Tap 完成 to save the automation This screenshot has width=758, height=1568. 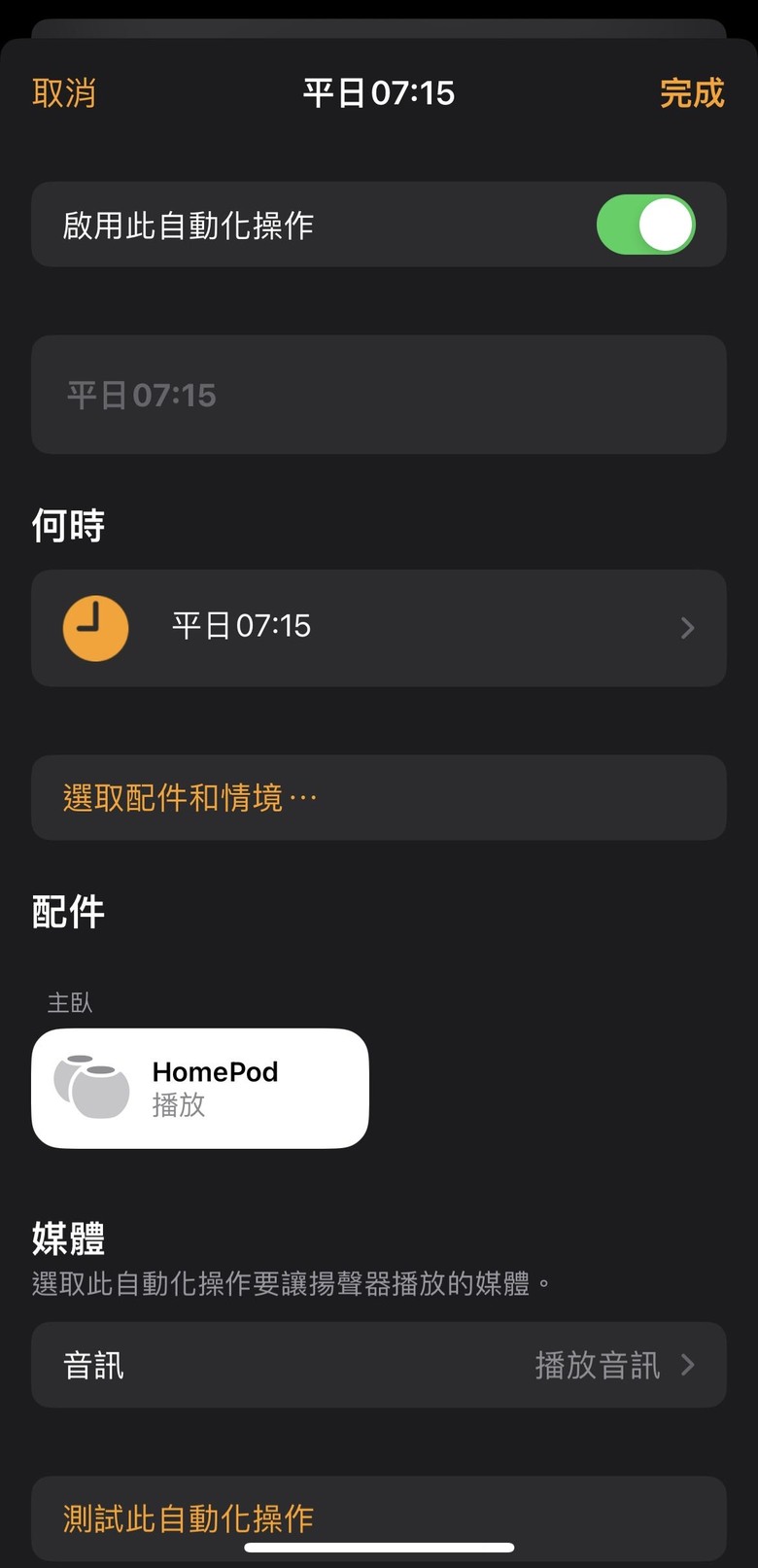pyautogui.click(x=692, y=93)
